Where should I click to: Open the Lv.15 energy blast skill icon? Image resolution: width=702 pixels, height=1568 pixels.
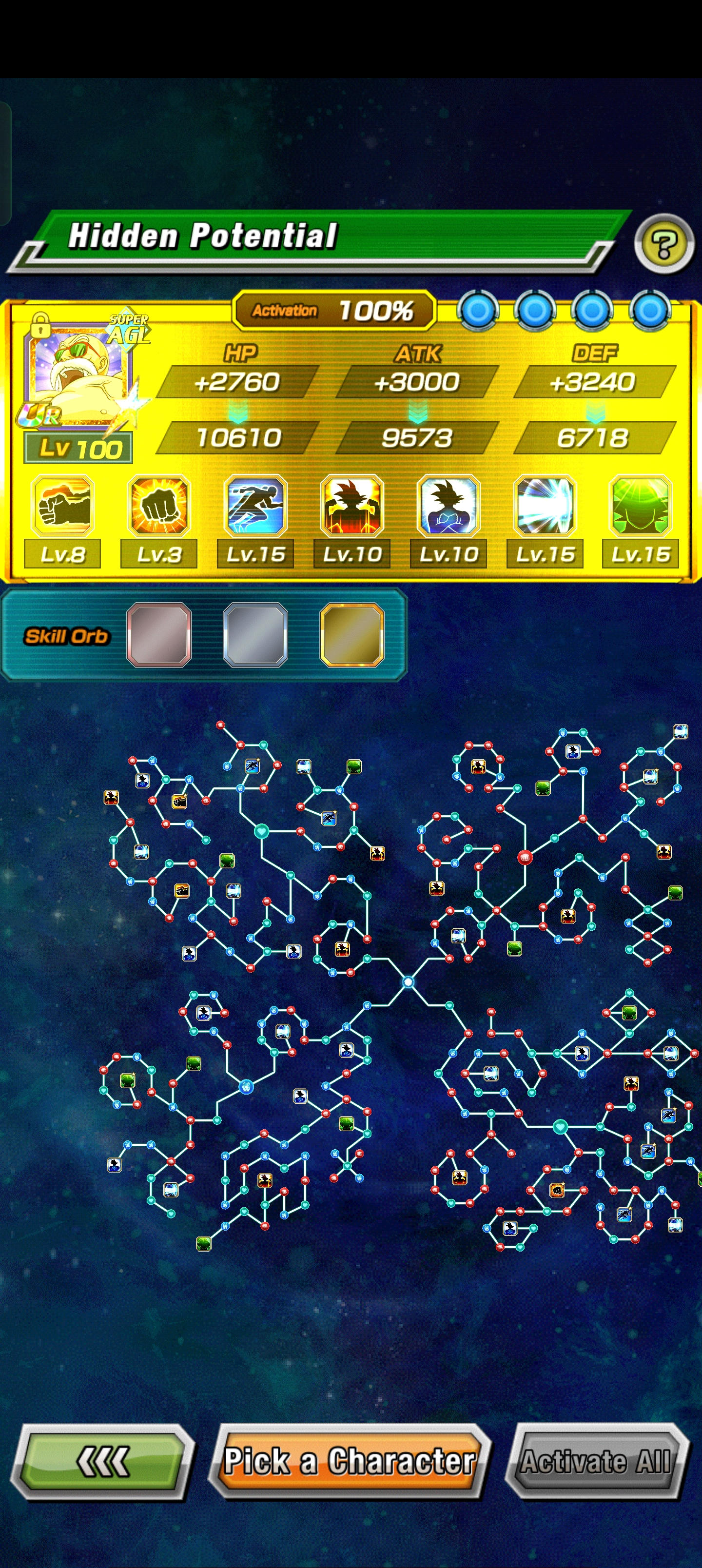[x=545, y=506]
